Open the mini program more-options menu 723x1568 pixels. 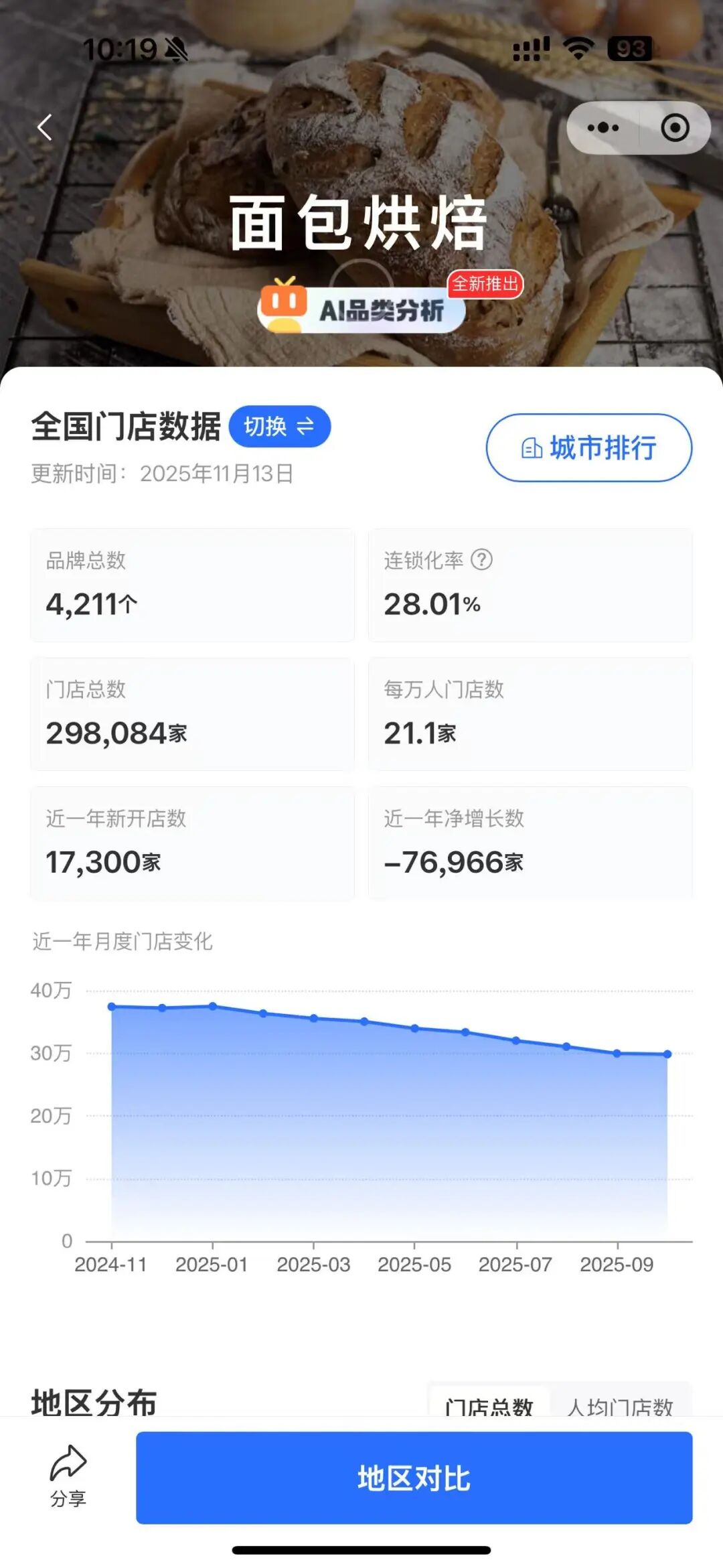coord(602,128)
